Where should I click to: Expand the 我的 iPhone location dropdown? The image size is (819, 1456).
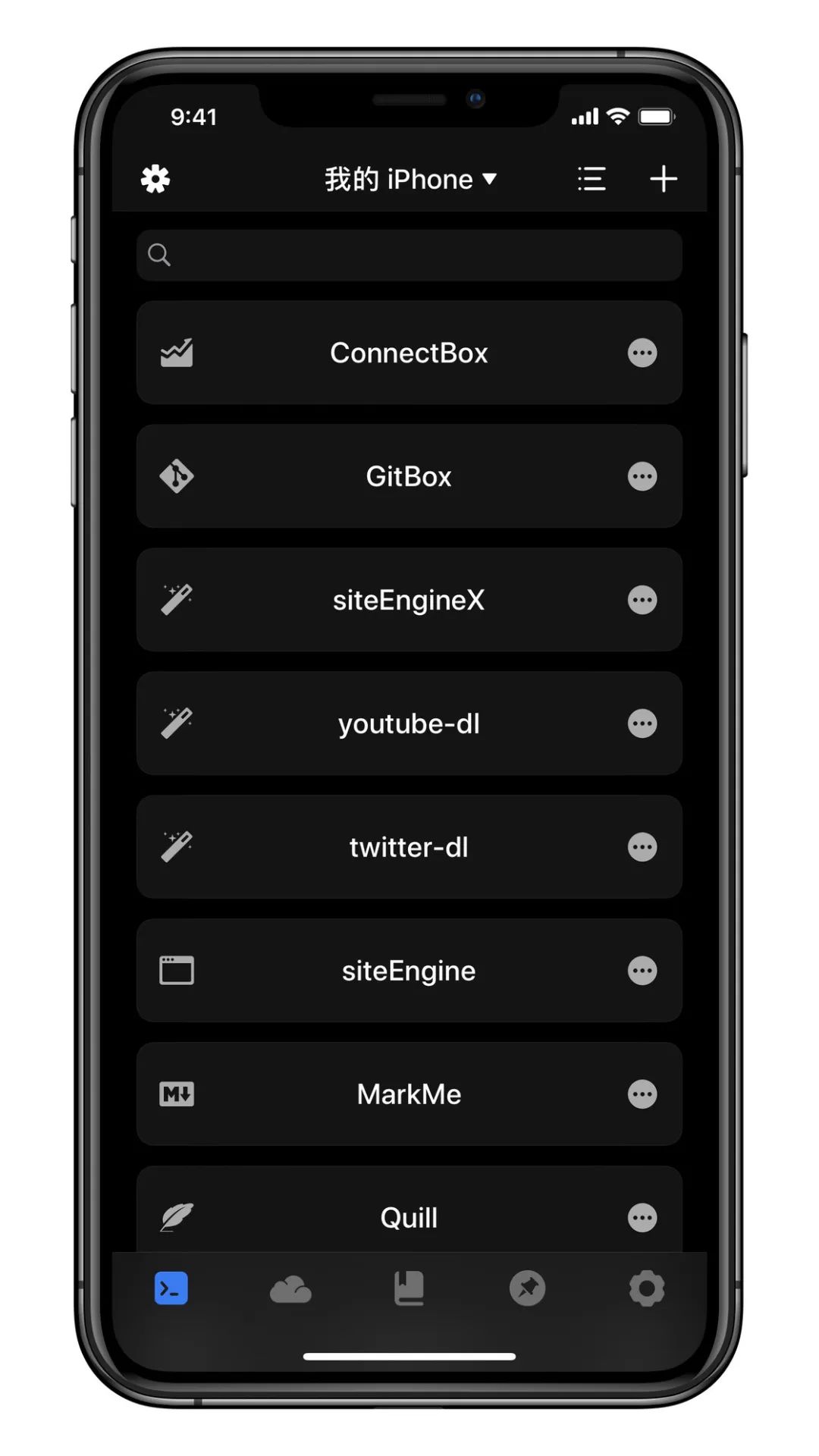410,179
